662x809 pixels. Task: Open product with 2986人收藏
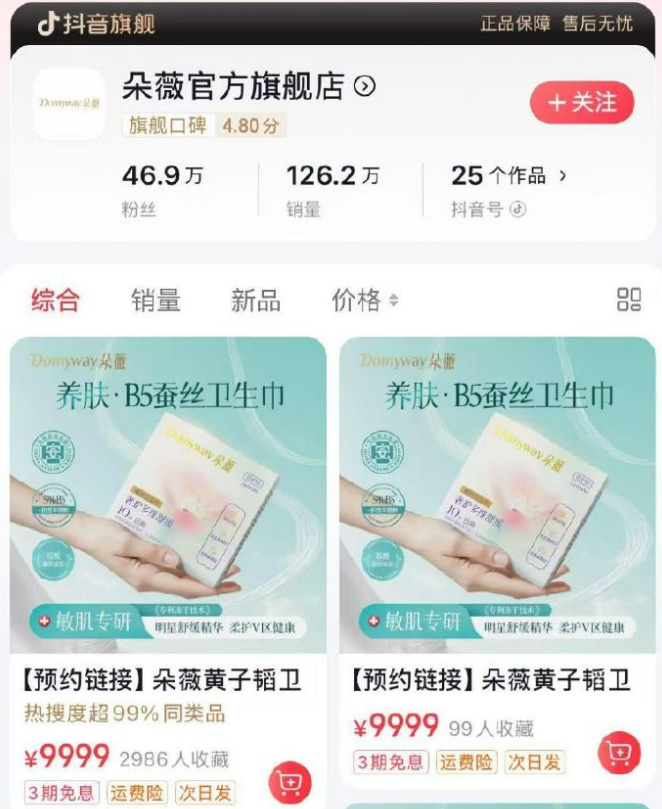tap(168, 500)
